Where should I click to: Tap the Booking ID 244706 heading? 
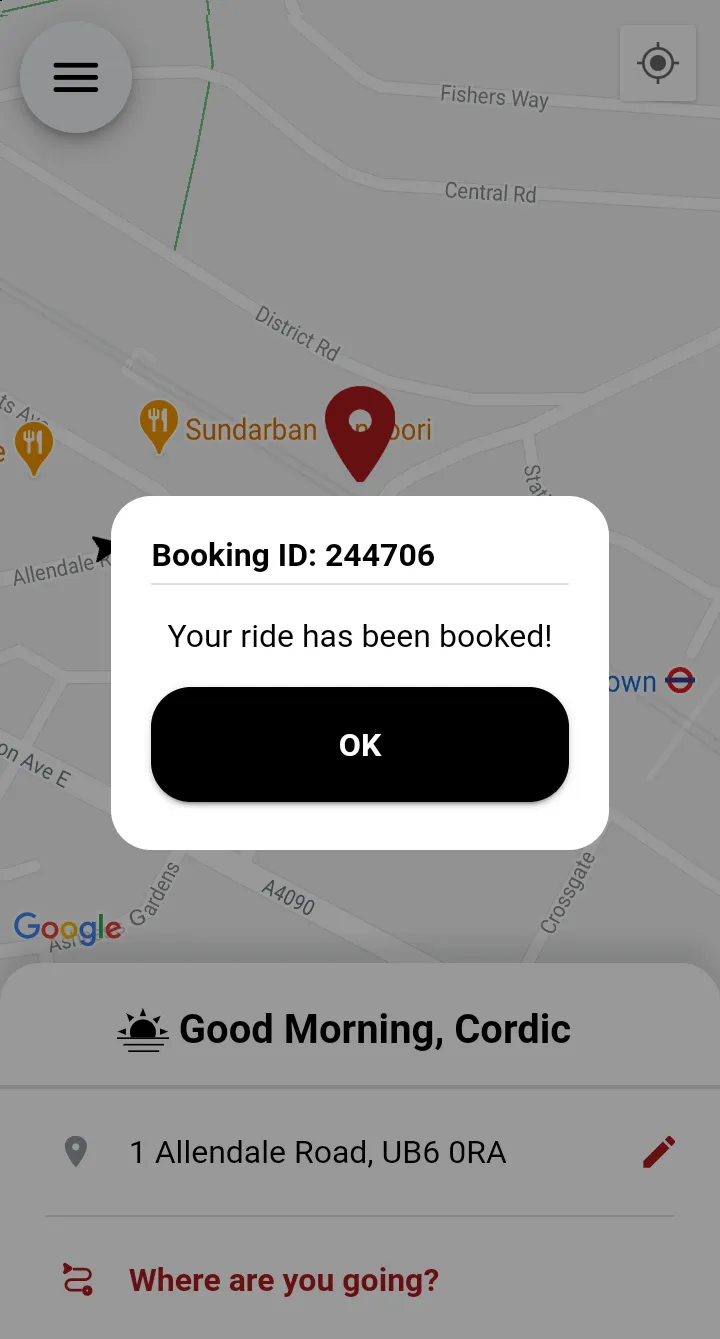(x=292, y=555)
